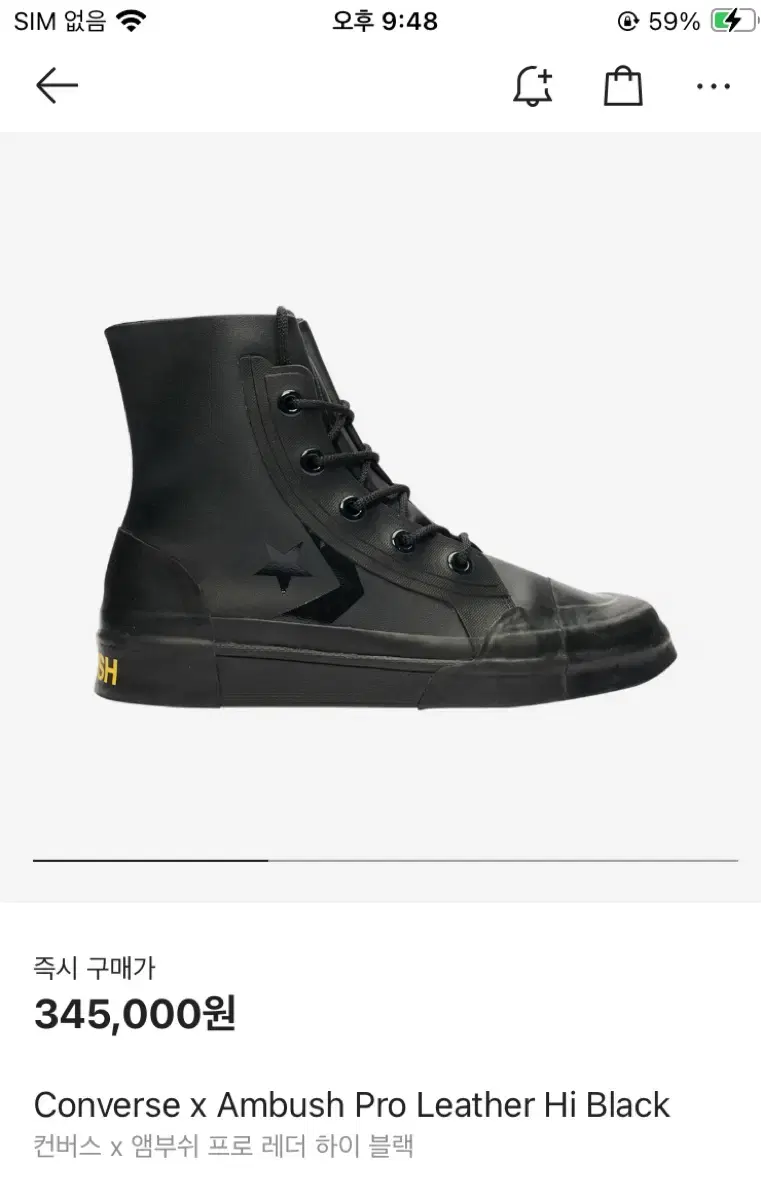Tap the sneaker product photo
Image resolution: width=761 pixels, height=1200 pixels.
click(380, 500)
